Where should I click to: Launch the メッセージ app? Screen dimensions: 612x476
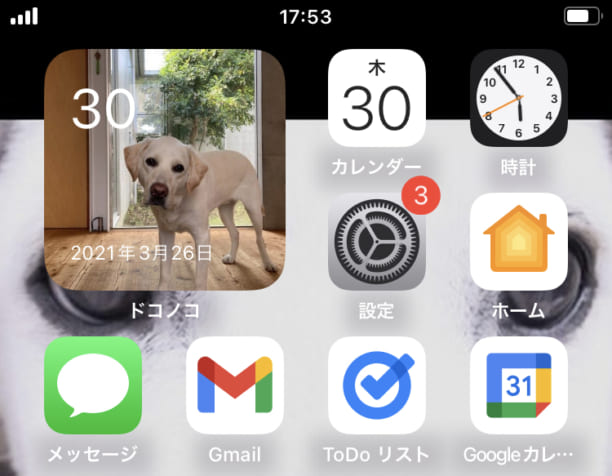[93, 385]
